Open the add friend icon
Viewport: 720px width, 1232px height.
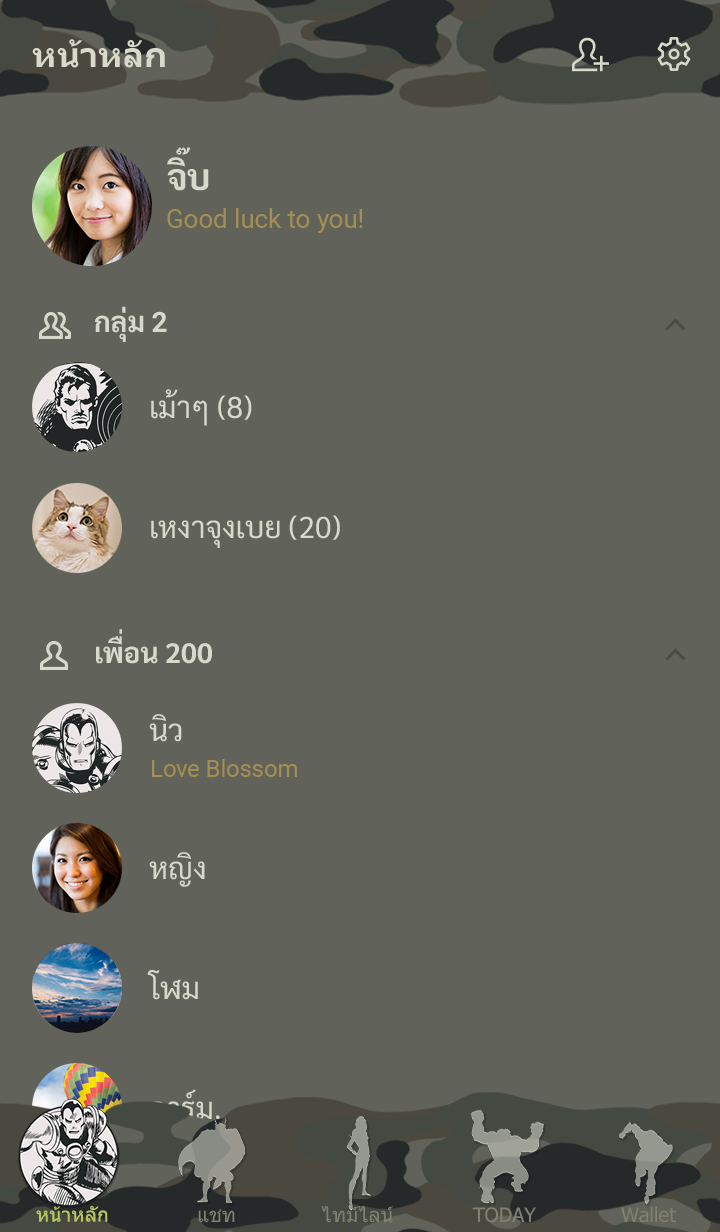pyautogui.click(x=589, y=55)
